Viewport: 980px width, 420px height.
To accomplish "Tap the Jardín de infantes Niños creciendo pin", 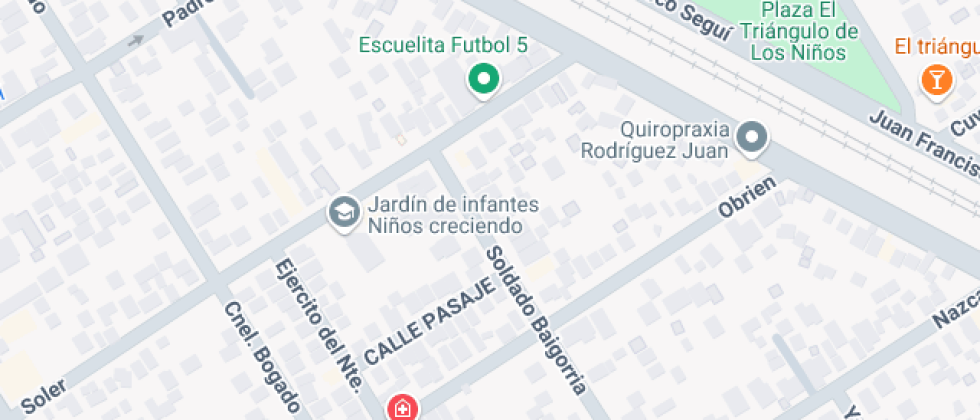I will [344, 213].
